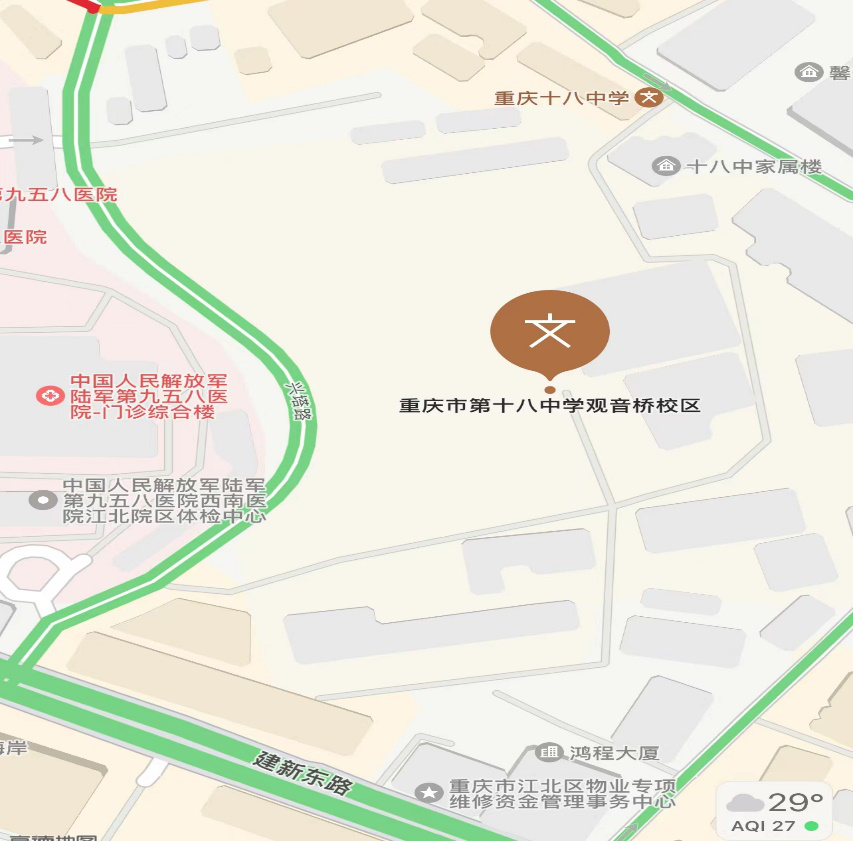Open the 西南医院江北院区体检中心 marker
The image size is (853, 841).
click(43, 500)
